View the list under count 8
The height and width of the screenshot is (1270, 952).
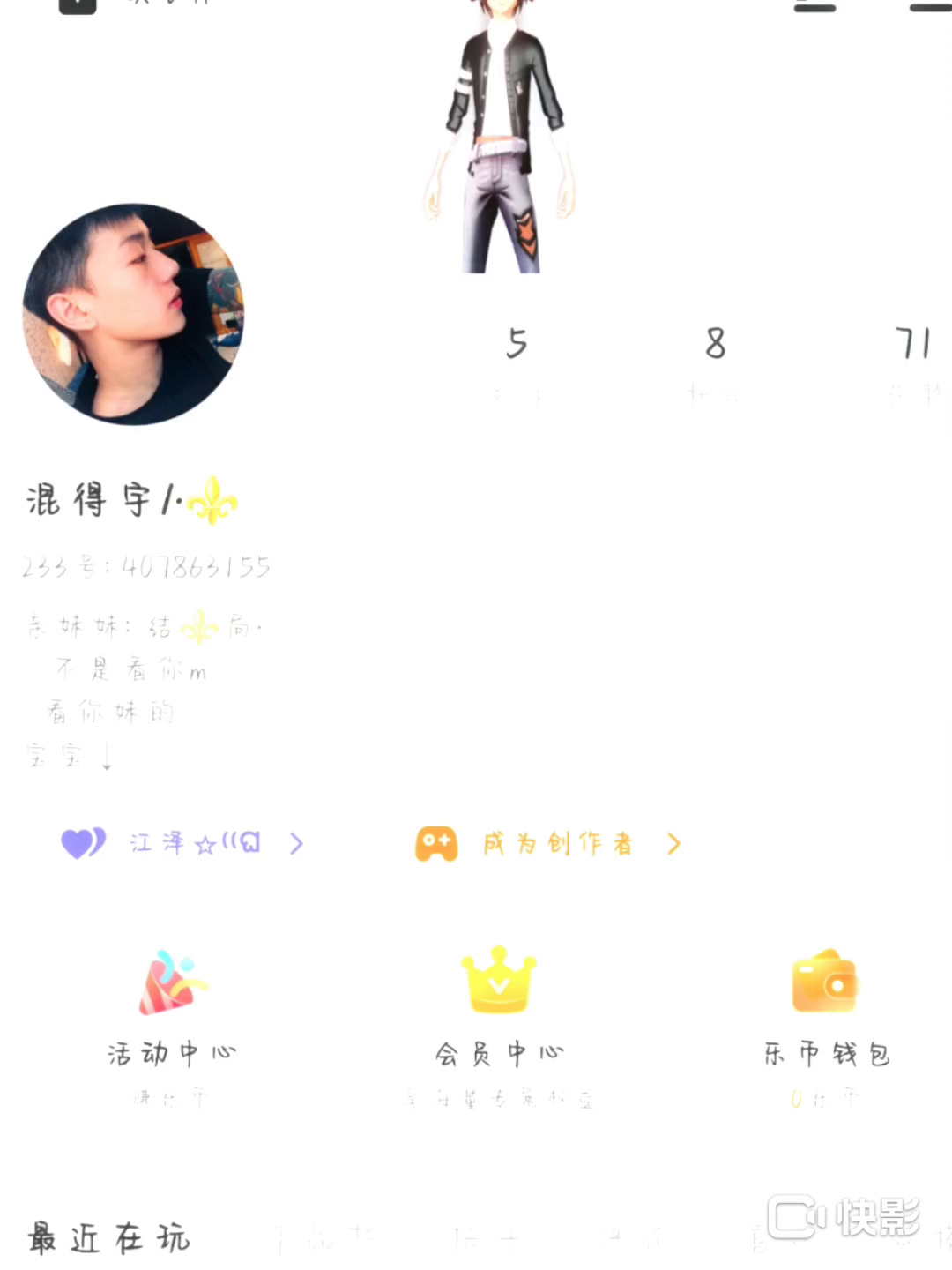point(715,362)
